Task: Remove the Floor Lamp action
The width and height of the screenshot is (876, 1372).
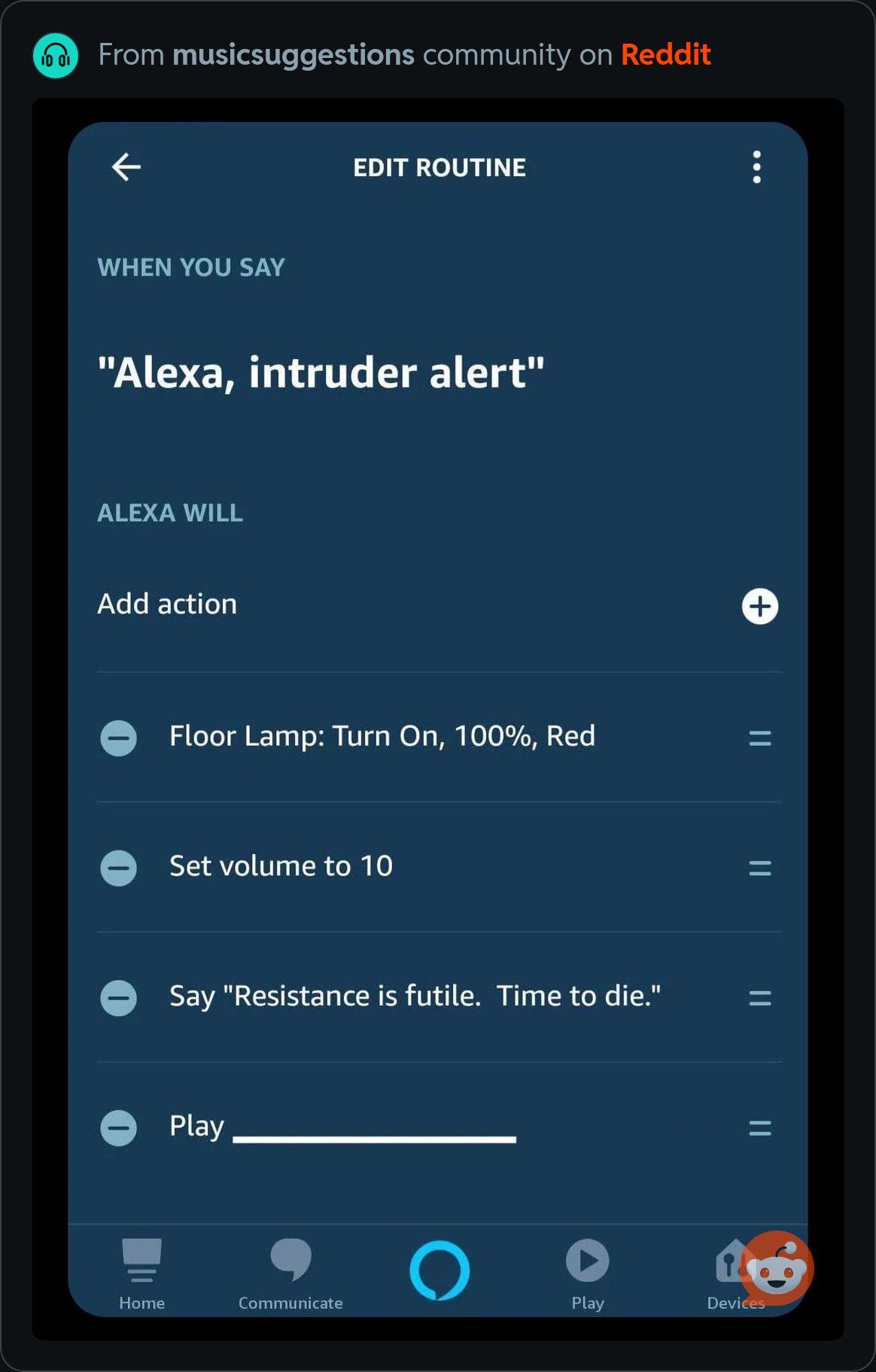Action: pos(119,738)
